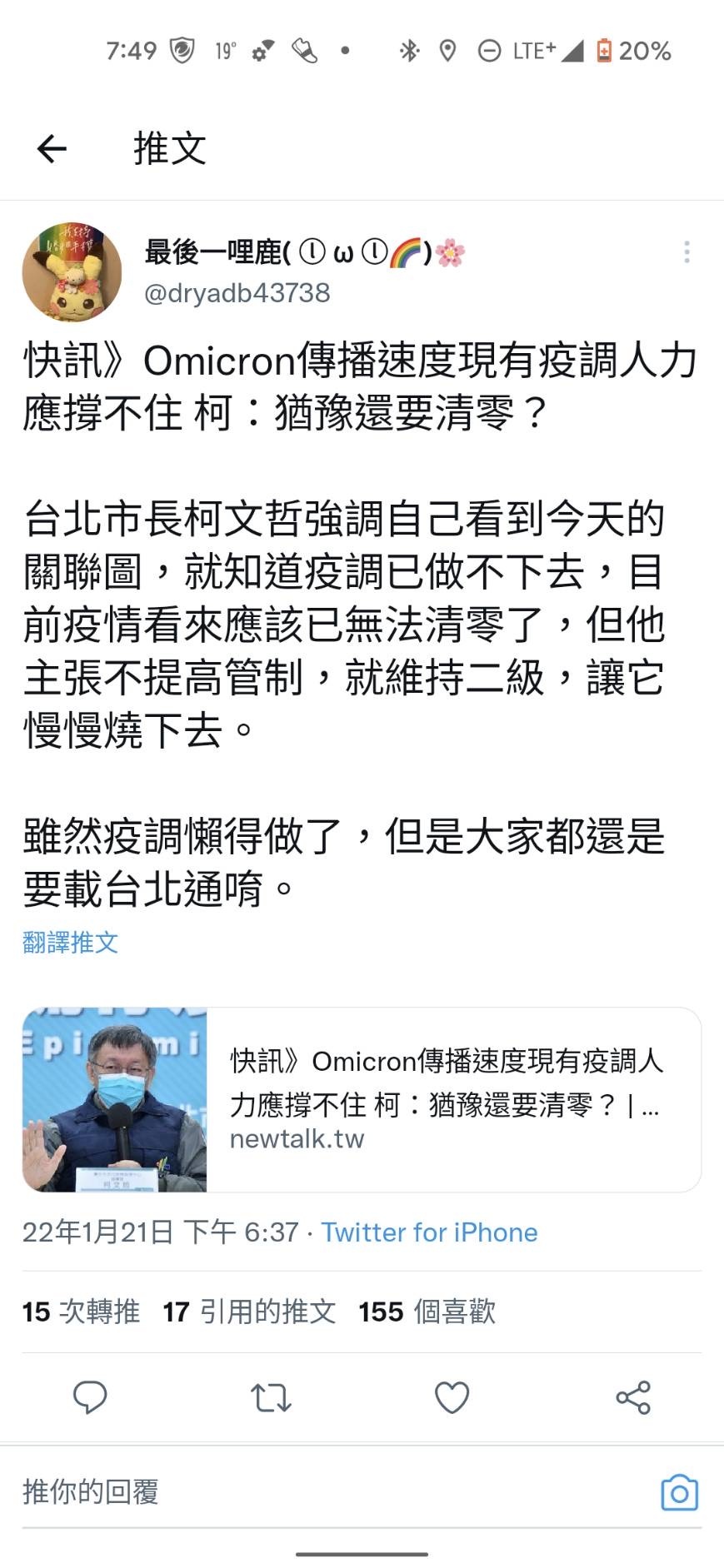724x1568 pixels.
Task: Like this tweet with the heart icon
Action: point(452,1398)
